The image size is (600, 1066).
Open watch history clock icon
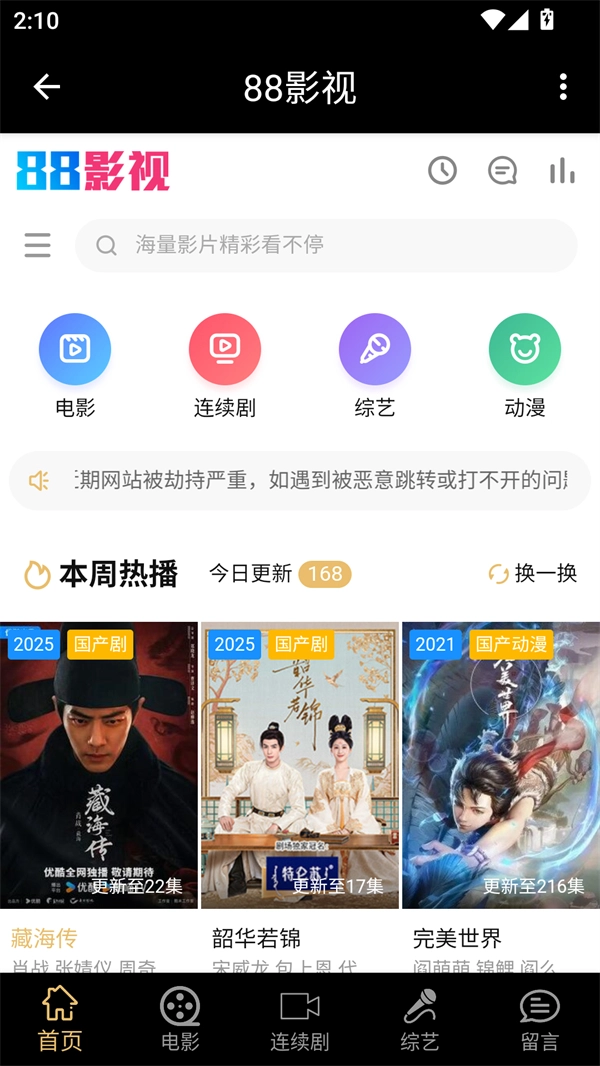tap(442, 171)
